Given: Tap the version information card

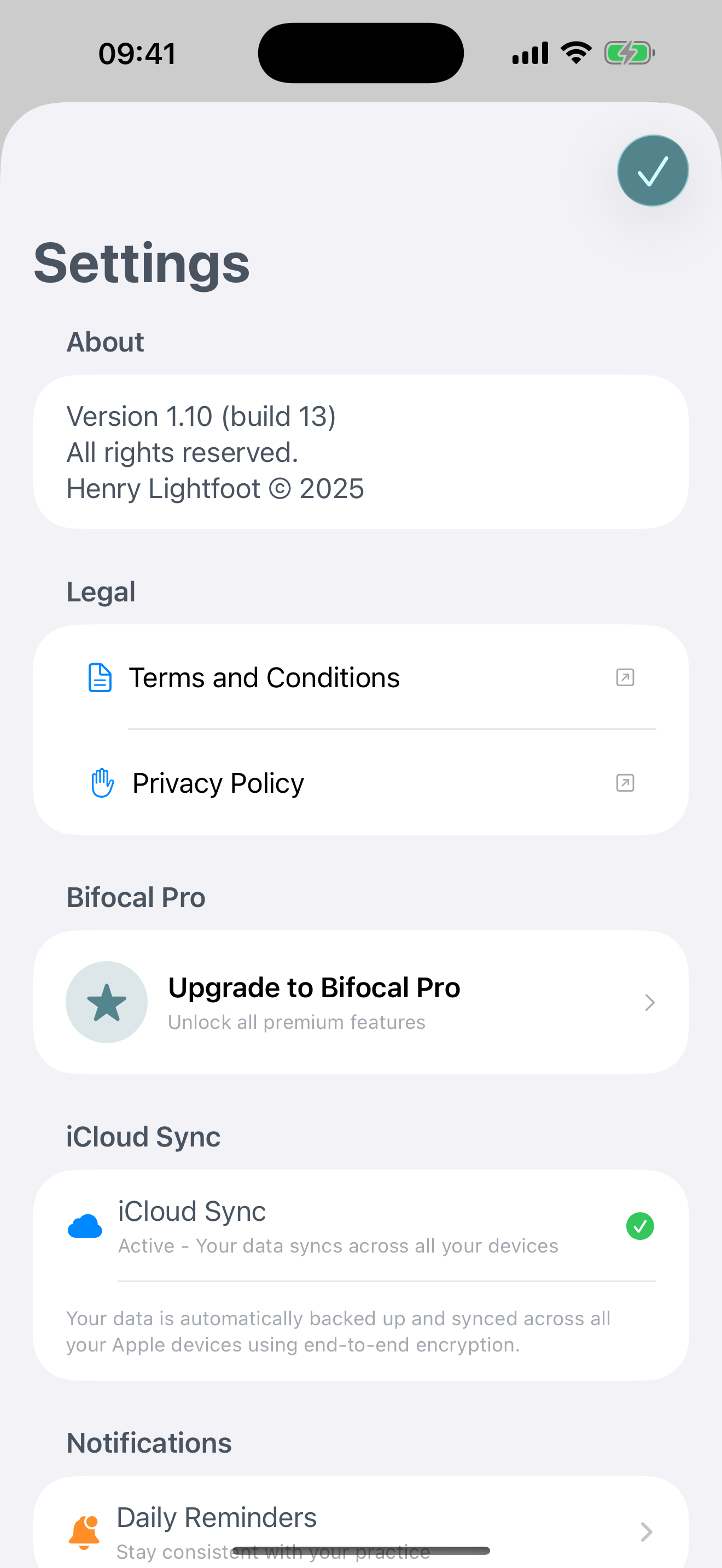Looking at the screenshot, I should click(x=362, y=450).
